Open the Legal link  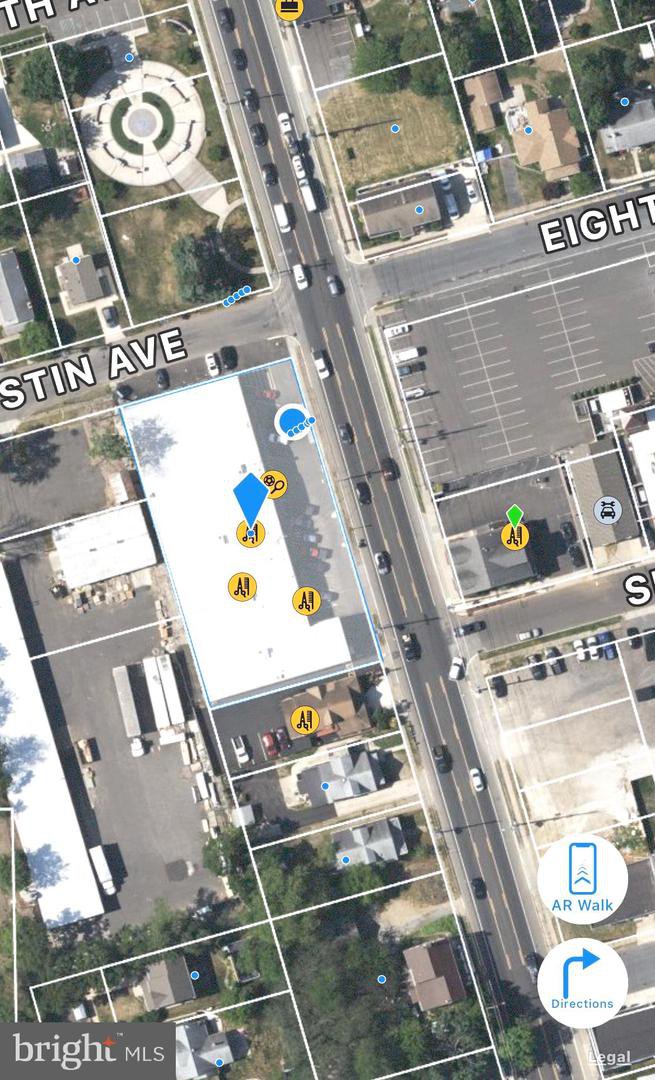tap(608, 1057)
